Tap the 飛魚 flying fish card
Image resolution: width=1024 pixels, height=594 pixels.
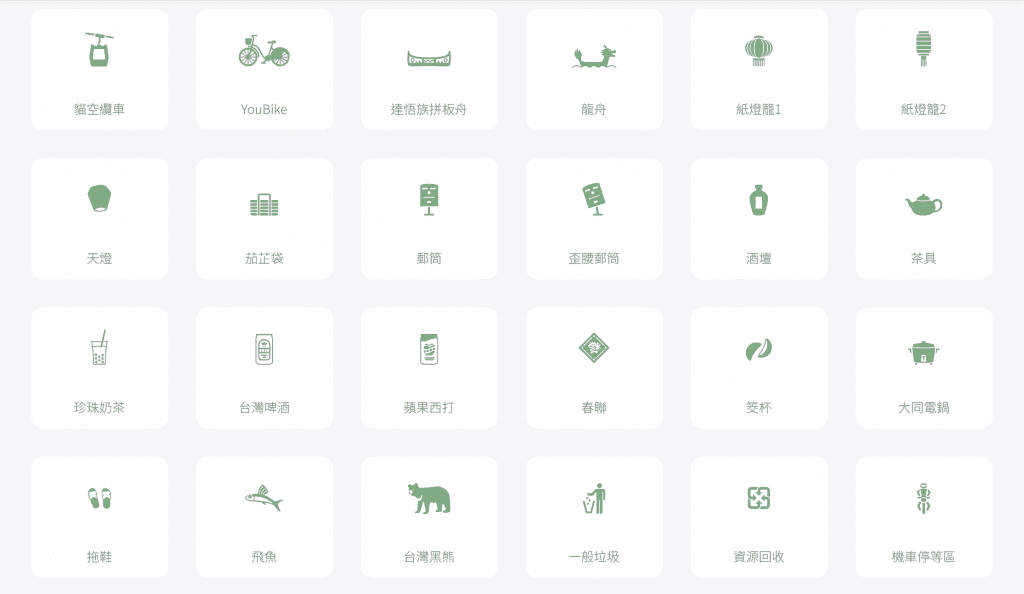click(264, 517)
